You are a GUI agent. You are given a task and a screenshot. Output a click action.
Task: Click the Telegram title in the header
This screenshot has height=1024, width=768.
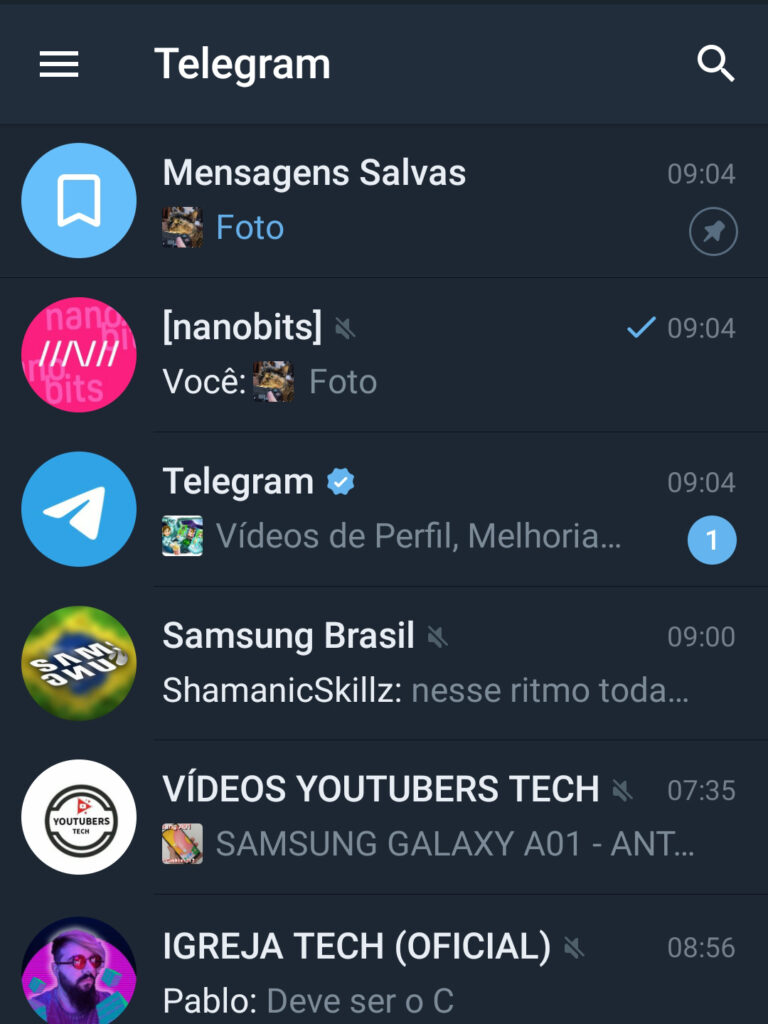coord(242,63)
